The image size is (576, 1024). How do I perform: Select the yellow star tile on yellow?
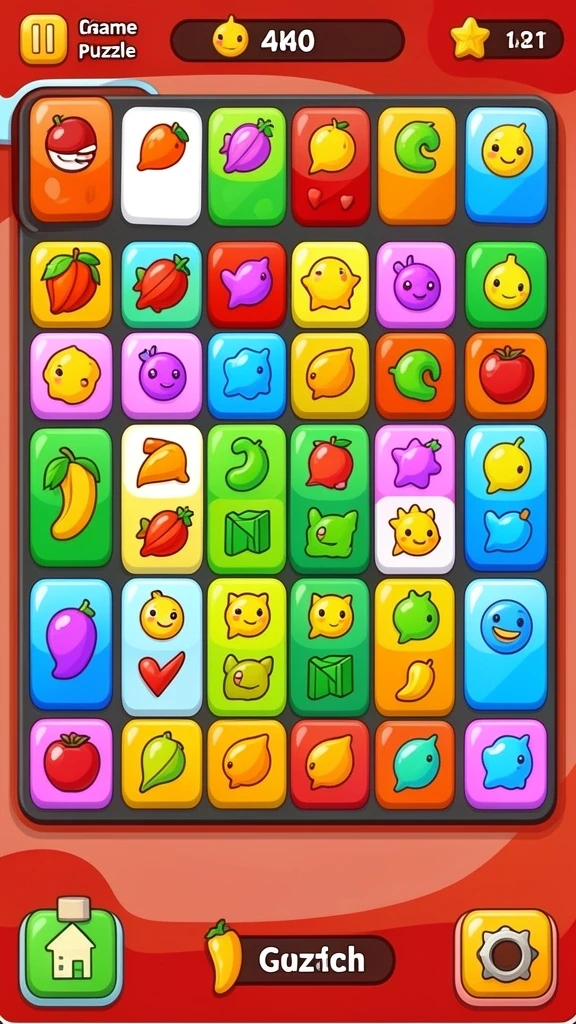(330, 284)
